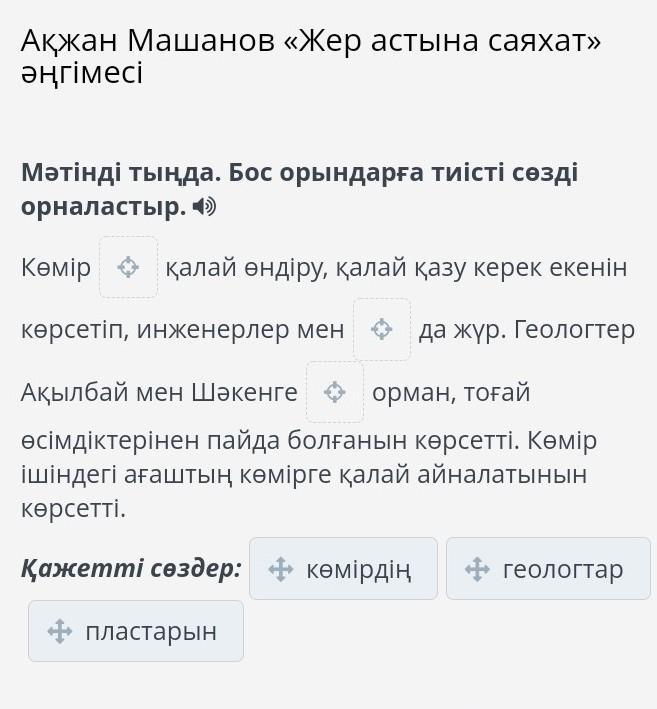
Task: Select the blank slot after "Шәкенге"
Action: coord(335,391)
